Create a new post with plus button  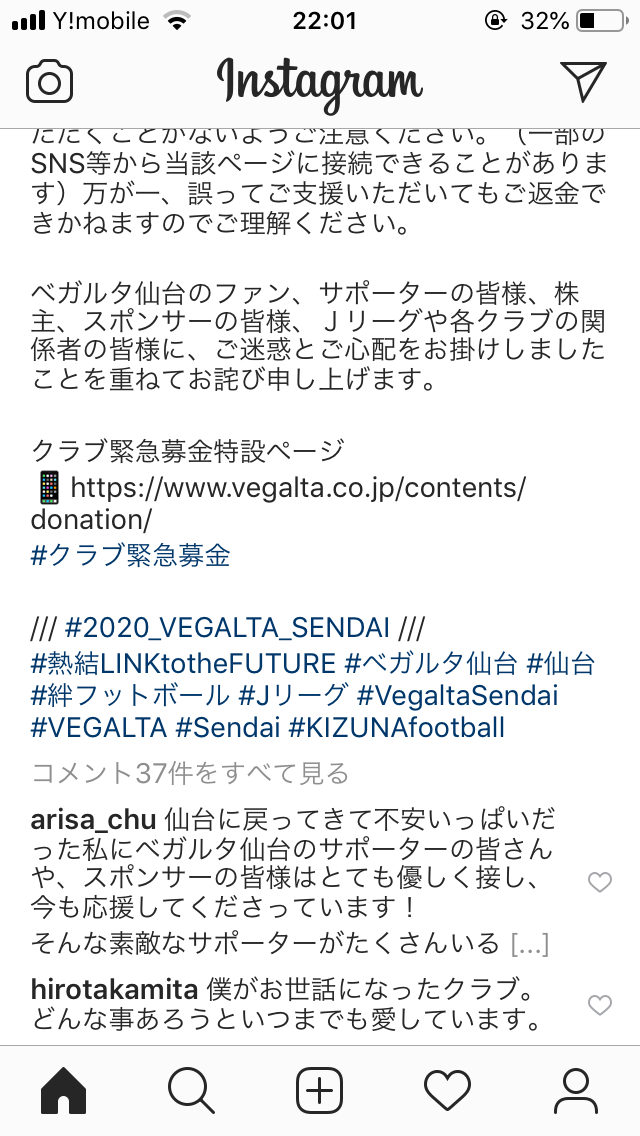point(319,1089)
